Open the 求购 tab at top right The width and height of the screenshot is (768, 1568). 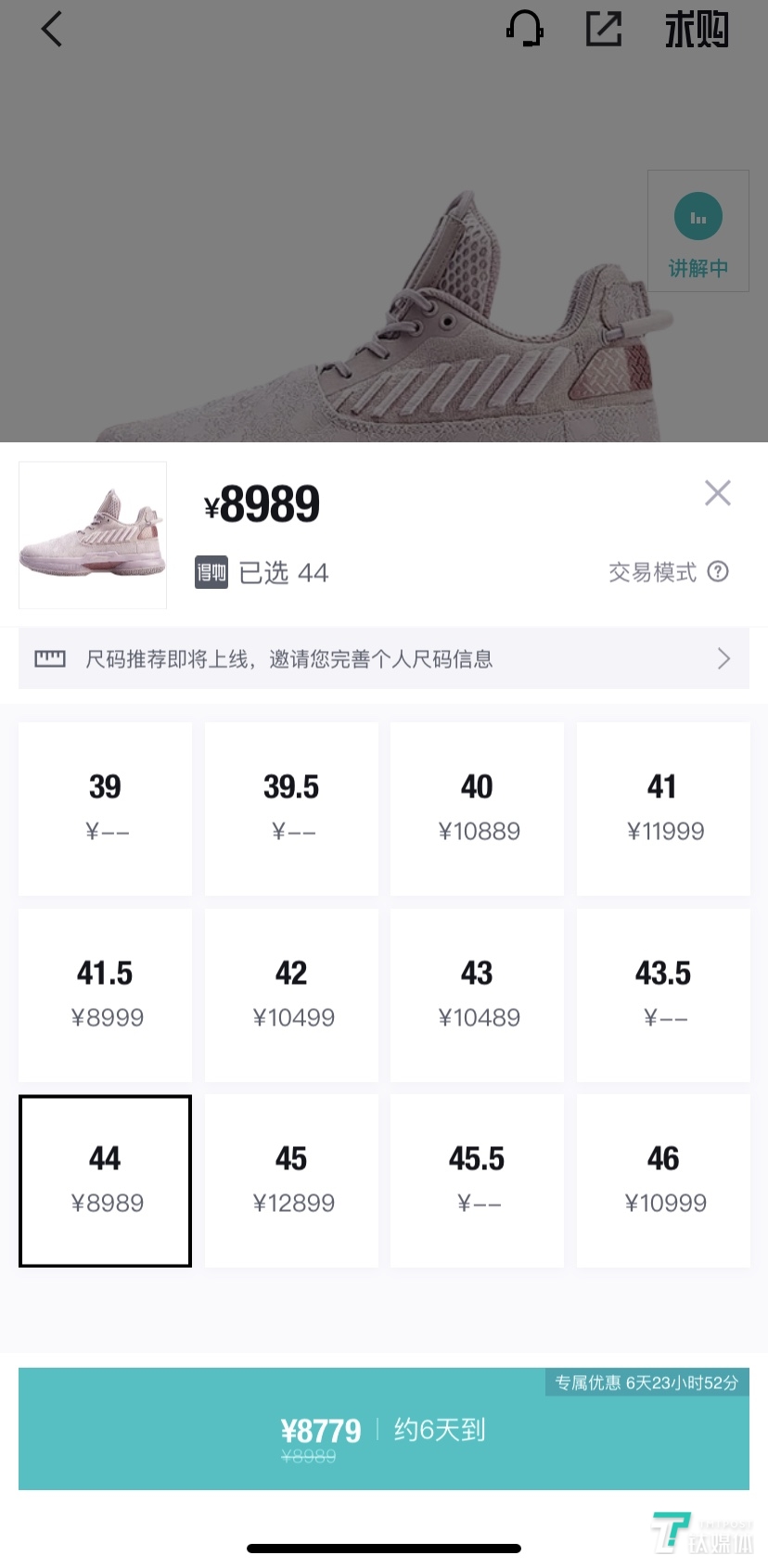pyautogui.click(x=697, y=29)
